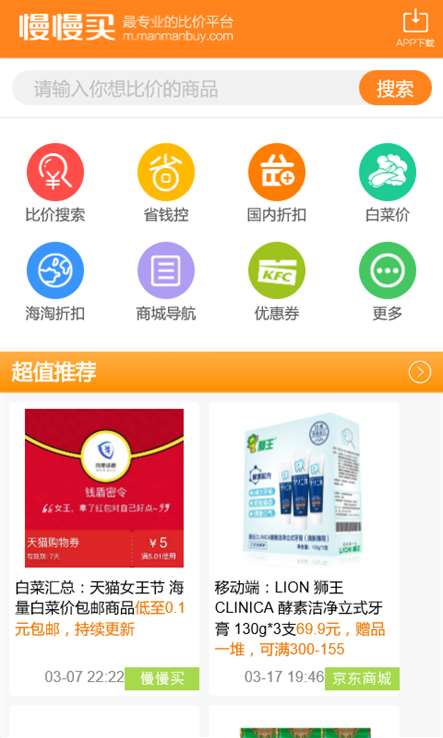Image resolution: width=443 pixels, height=738 pixels.
Task: Open the 优惠券 coupons section
Action: coord(276,281)
